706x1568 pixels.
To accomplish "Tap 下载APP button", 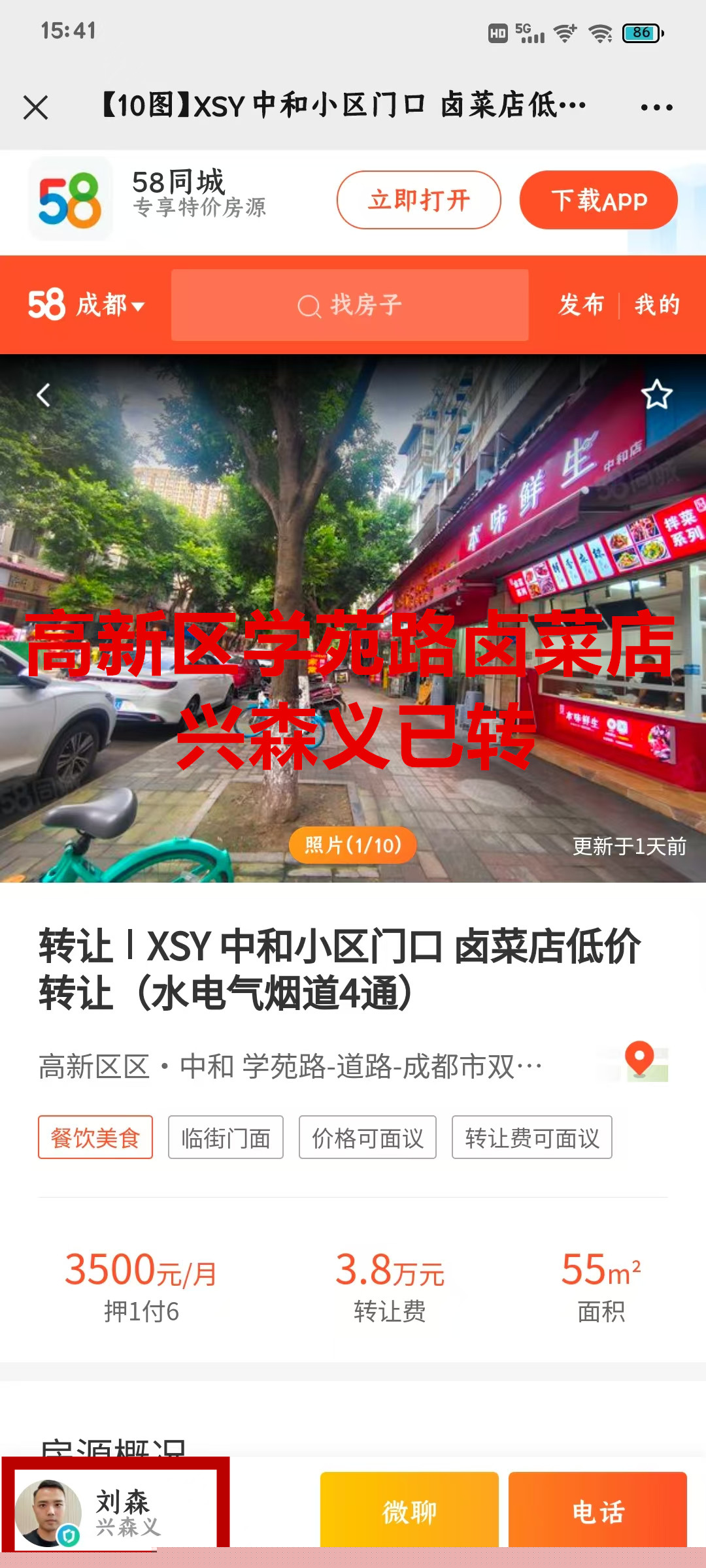I will point(598,200).
